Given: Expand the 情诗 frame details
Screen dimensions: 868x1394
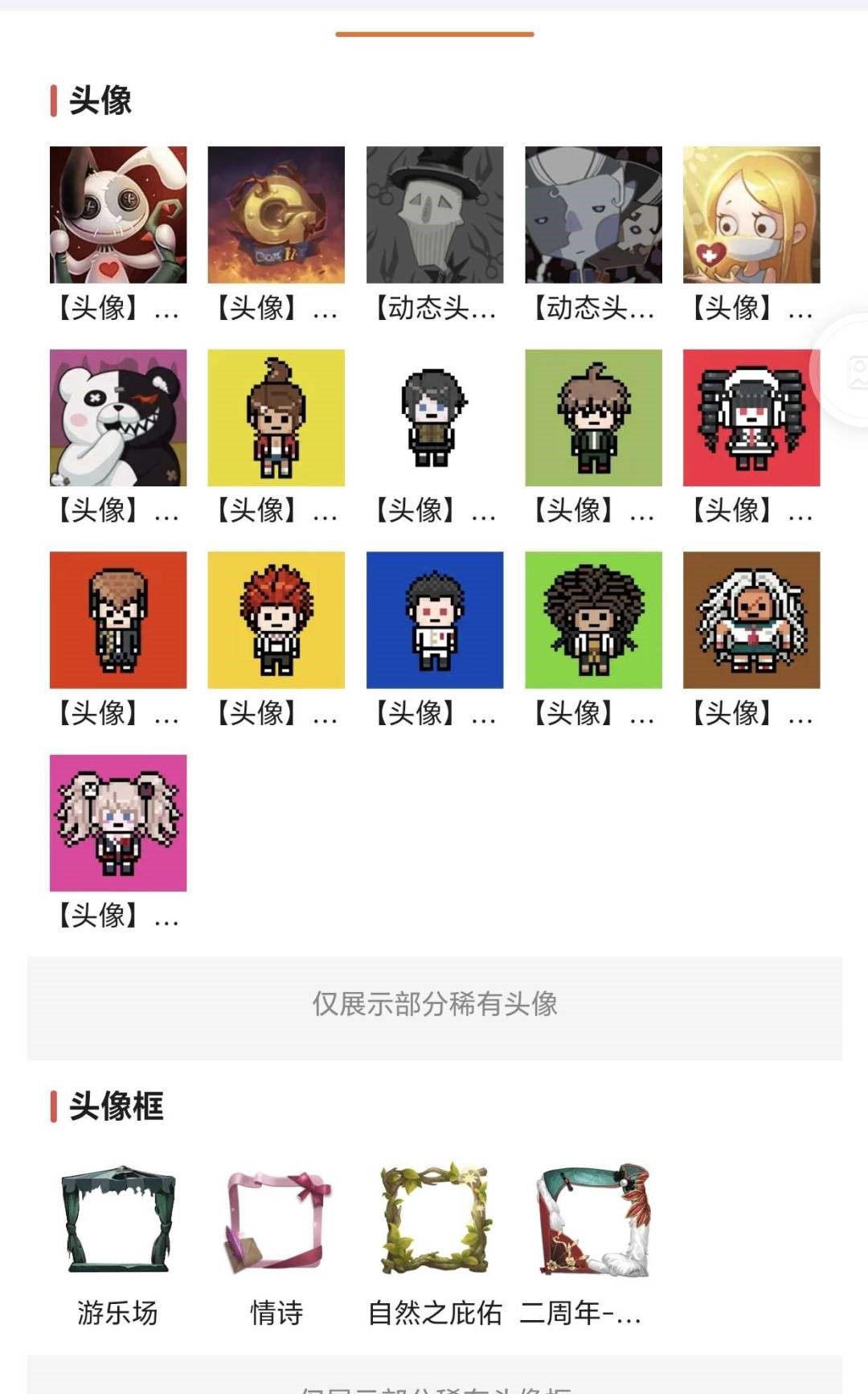Looking at the screenshot, I should (x=276, y=1314).
